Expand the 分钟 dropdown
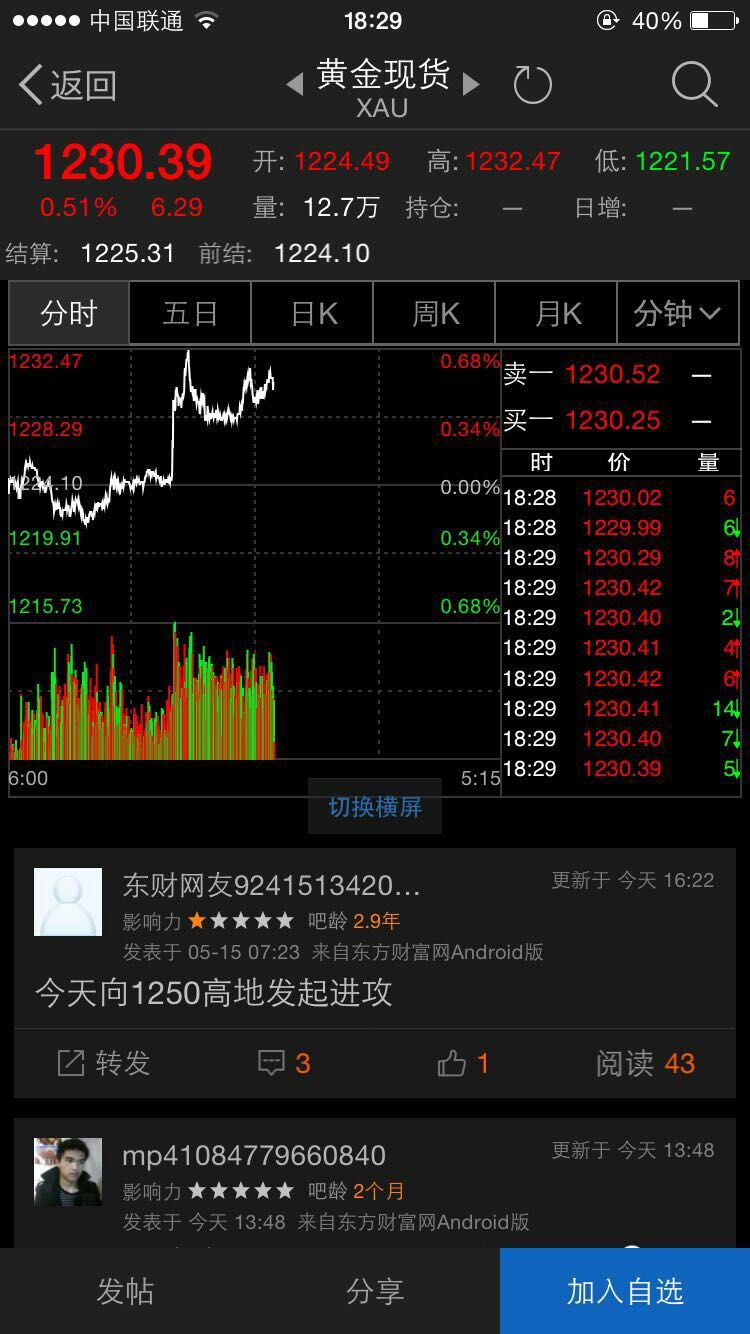Image resolution: width=750 pixels, height=1334 pixels. 678,314
